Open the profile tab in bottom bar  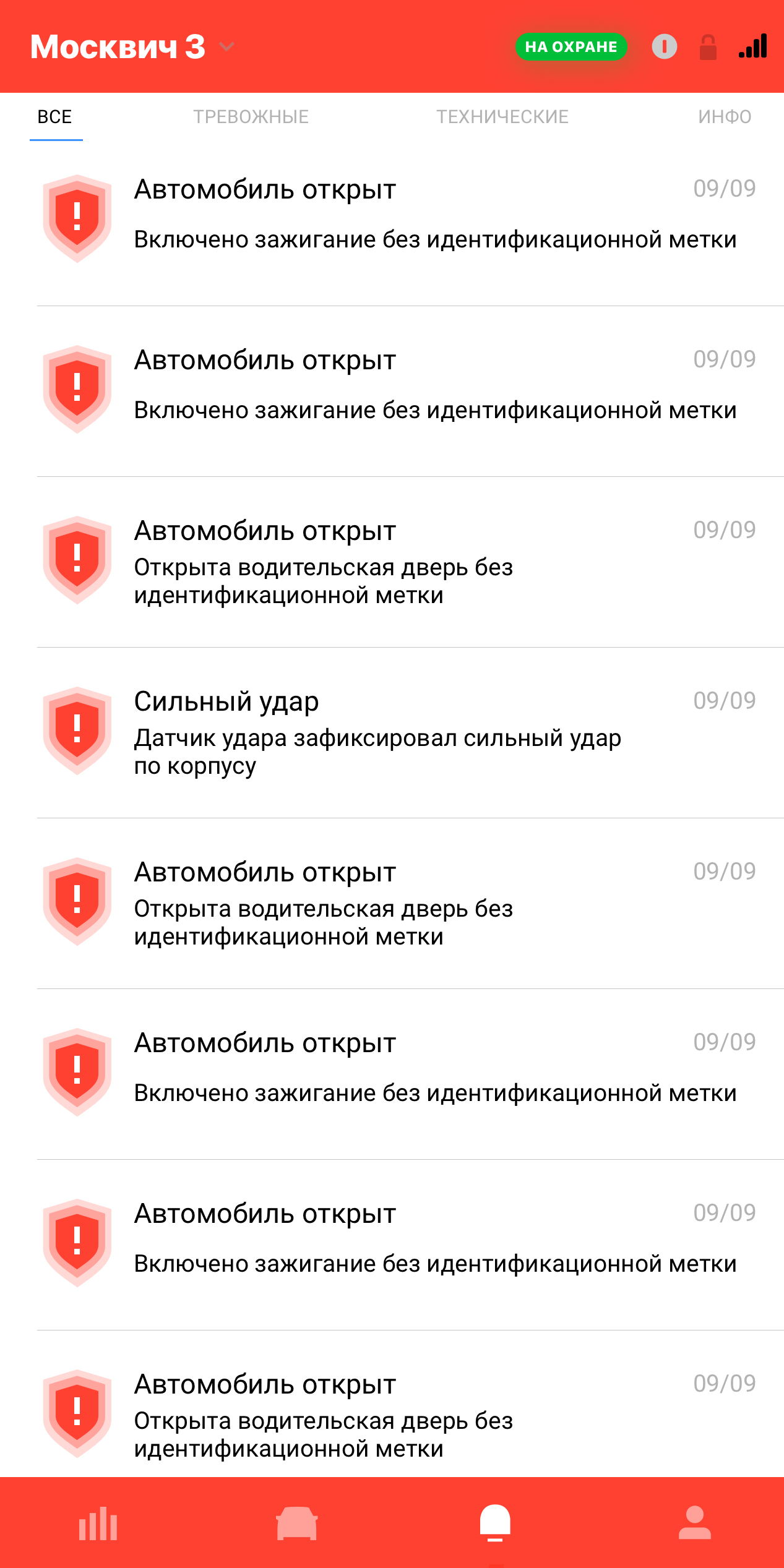(694, 1523)
